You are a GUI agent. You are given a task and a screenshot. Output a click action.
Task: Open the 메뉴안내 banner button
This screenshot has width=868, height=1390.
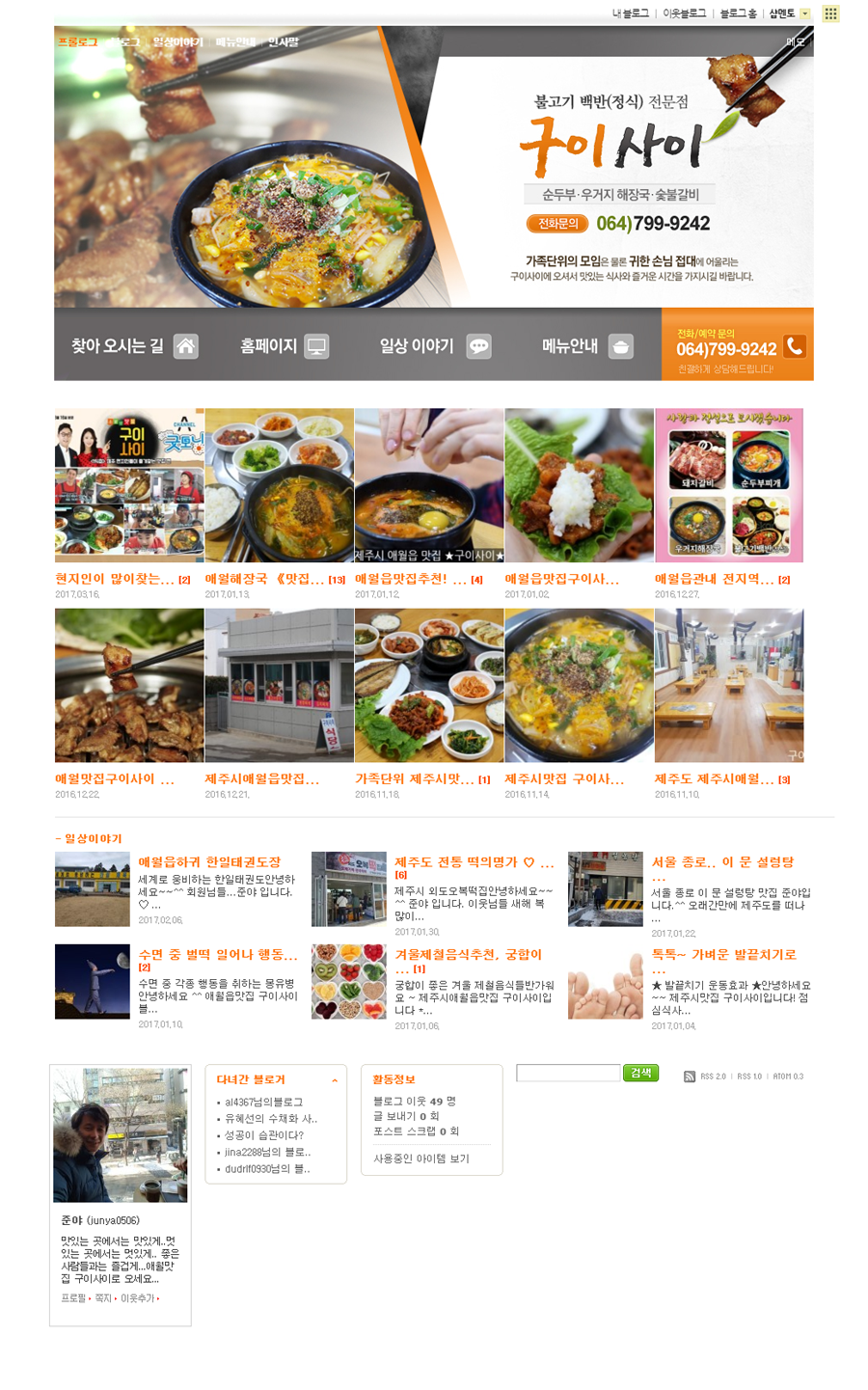586,345
